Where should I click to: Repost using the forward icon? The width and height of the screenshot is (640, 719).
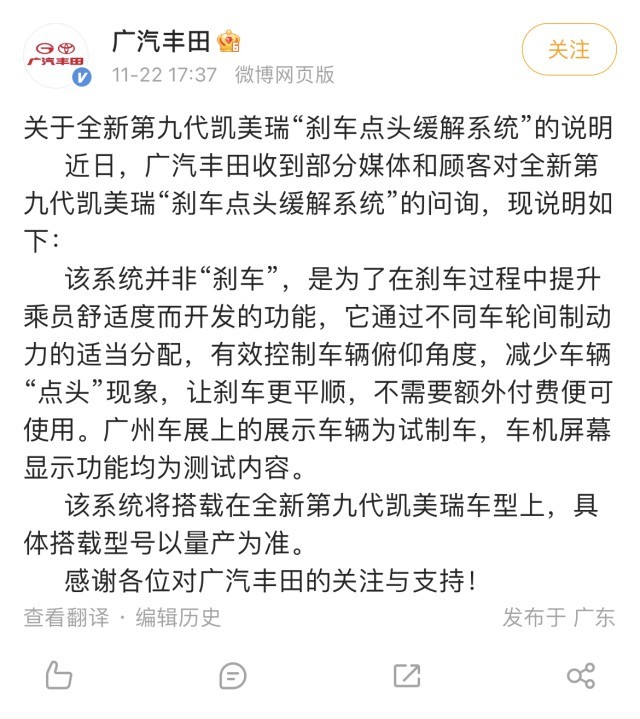coord(406,675)
